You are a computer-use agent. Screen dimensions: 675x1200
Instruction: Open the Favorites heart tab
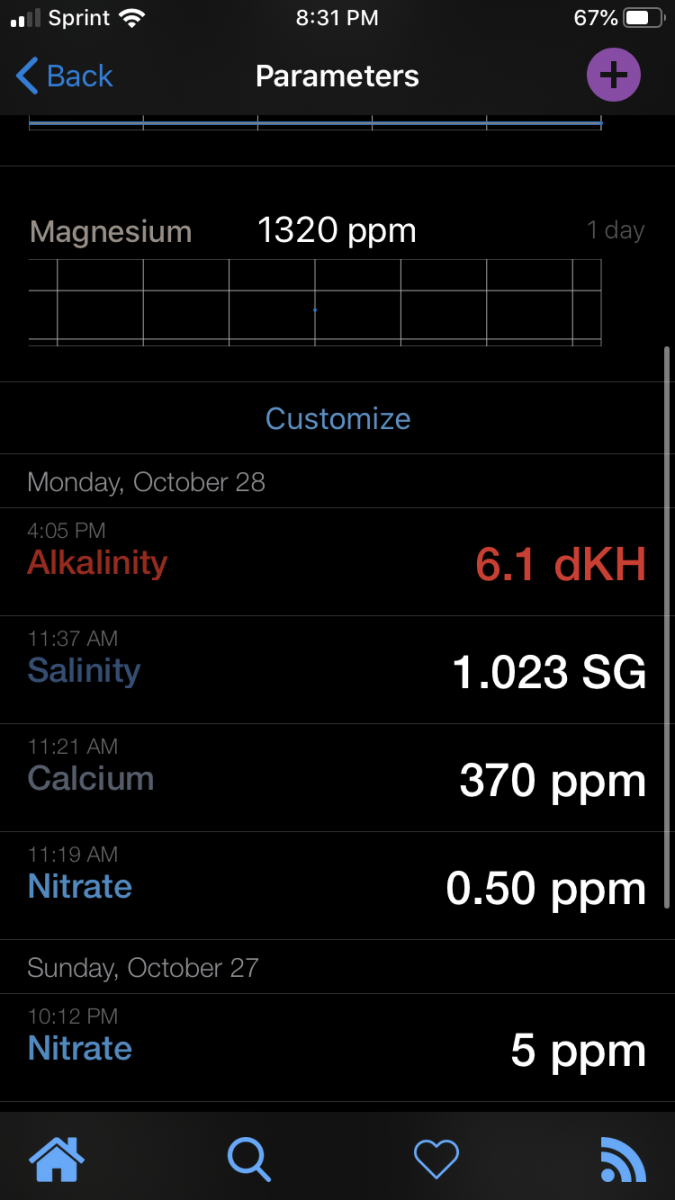coord(436,1160)
